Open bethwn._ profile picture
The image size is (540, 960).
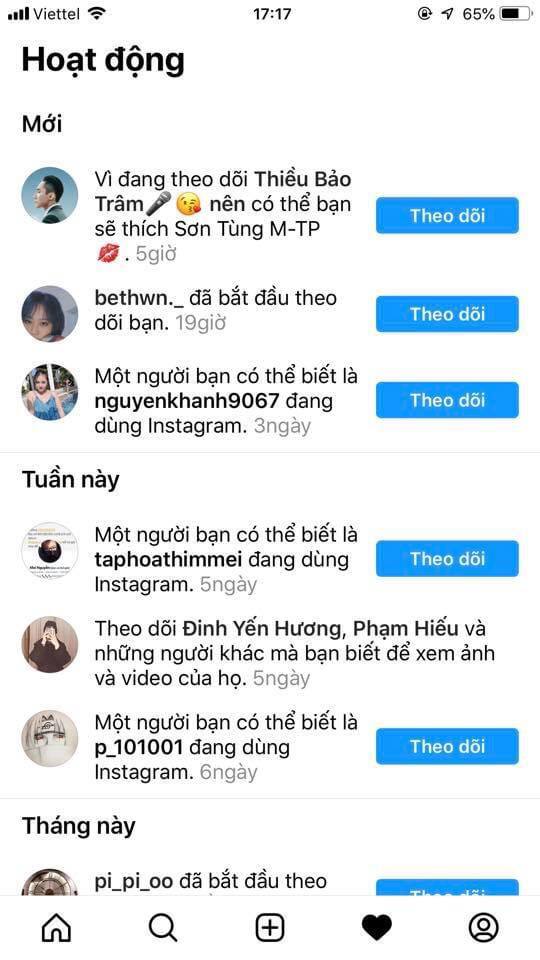(50, 313)
